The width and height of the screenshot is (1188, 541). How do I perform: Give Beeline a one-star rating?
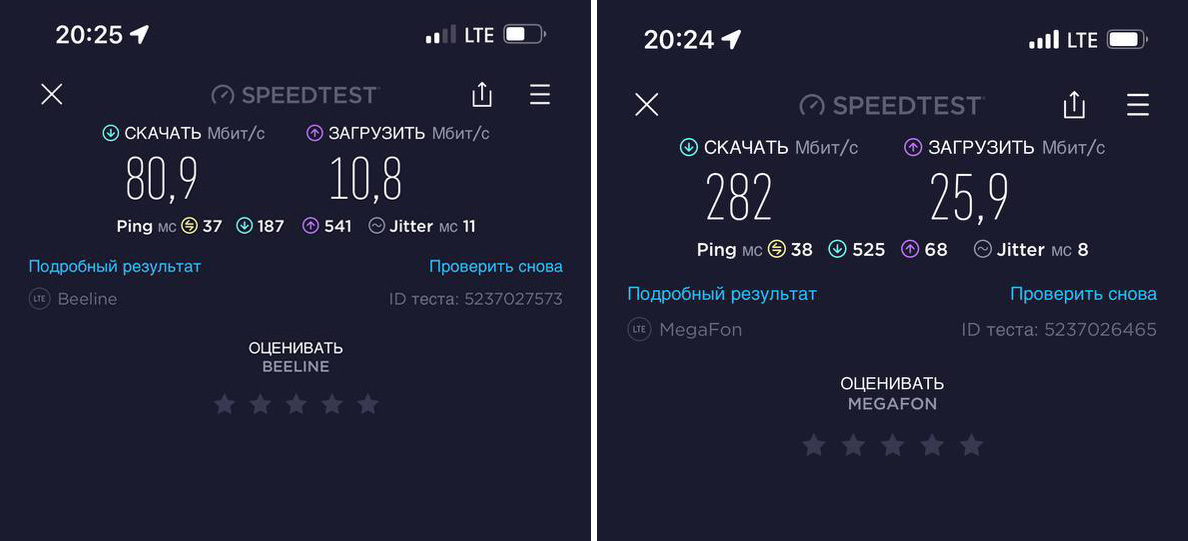(225, 404)
